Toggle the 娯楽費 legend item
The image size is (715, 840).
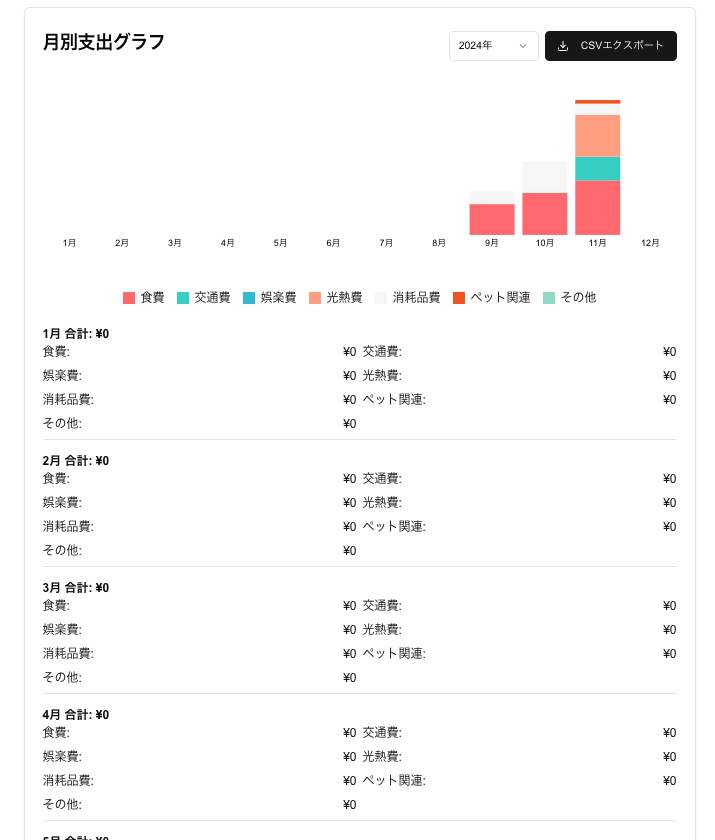pos(270,297)
